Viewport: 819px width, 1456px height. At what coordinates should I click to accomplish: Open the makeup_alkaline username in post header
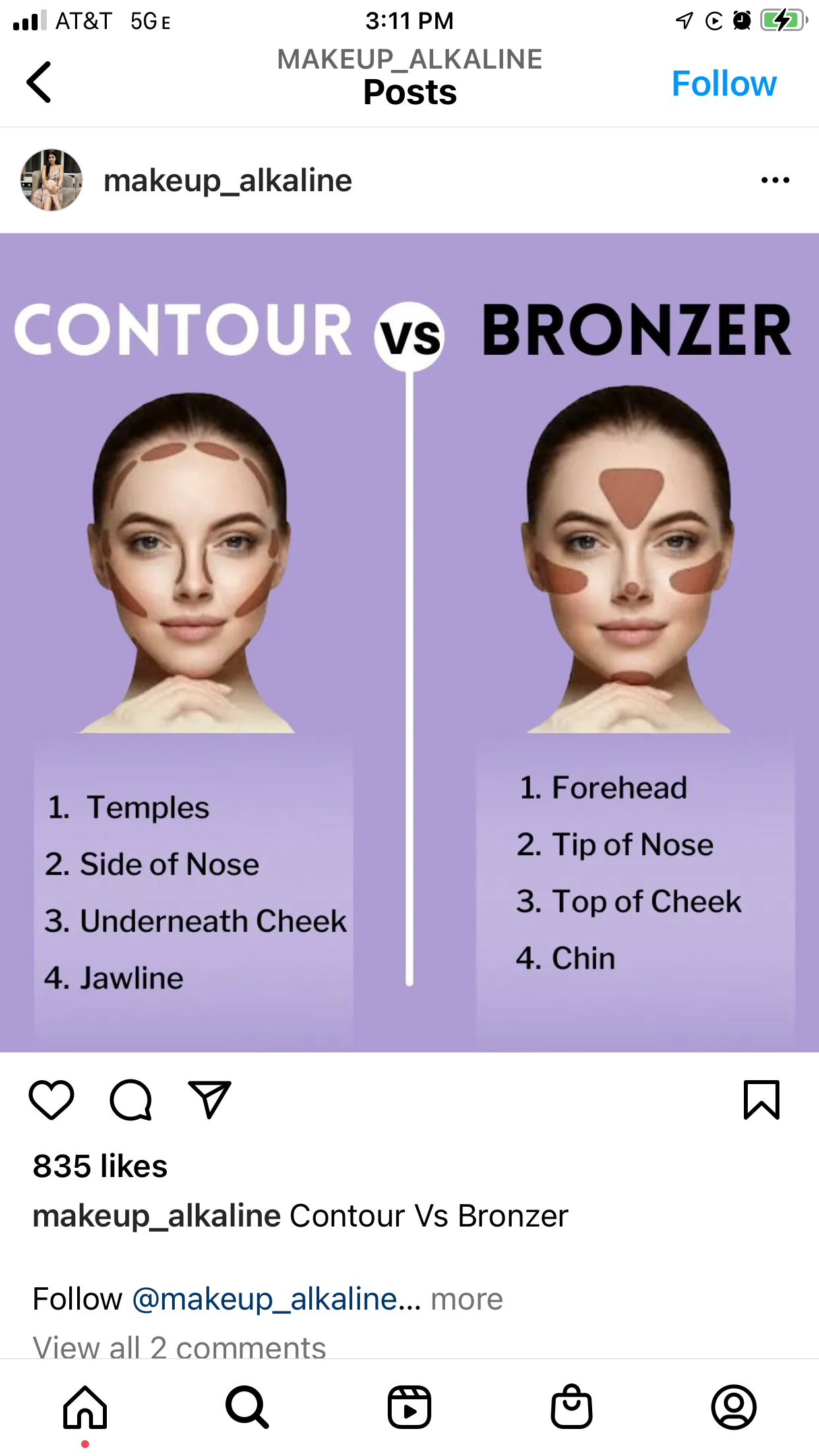pos(228,181)
